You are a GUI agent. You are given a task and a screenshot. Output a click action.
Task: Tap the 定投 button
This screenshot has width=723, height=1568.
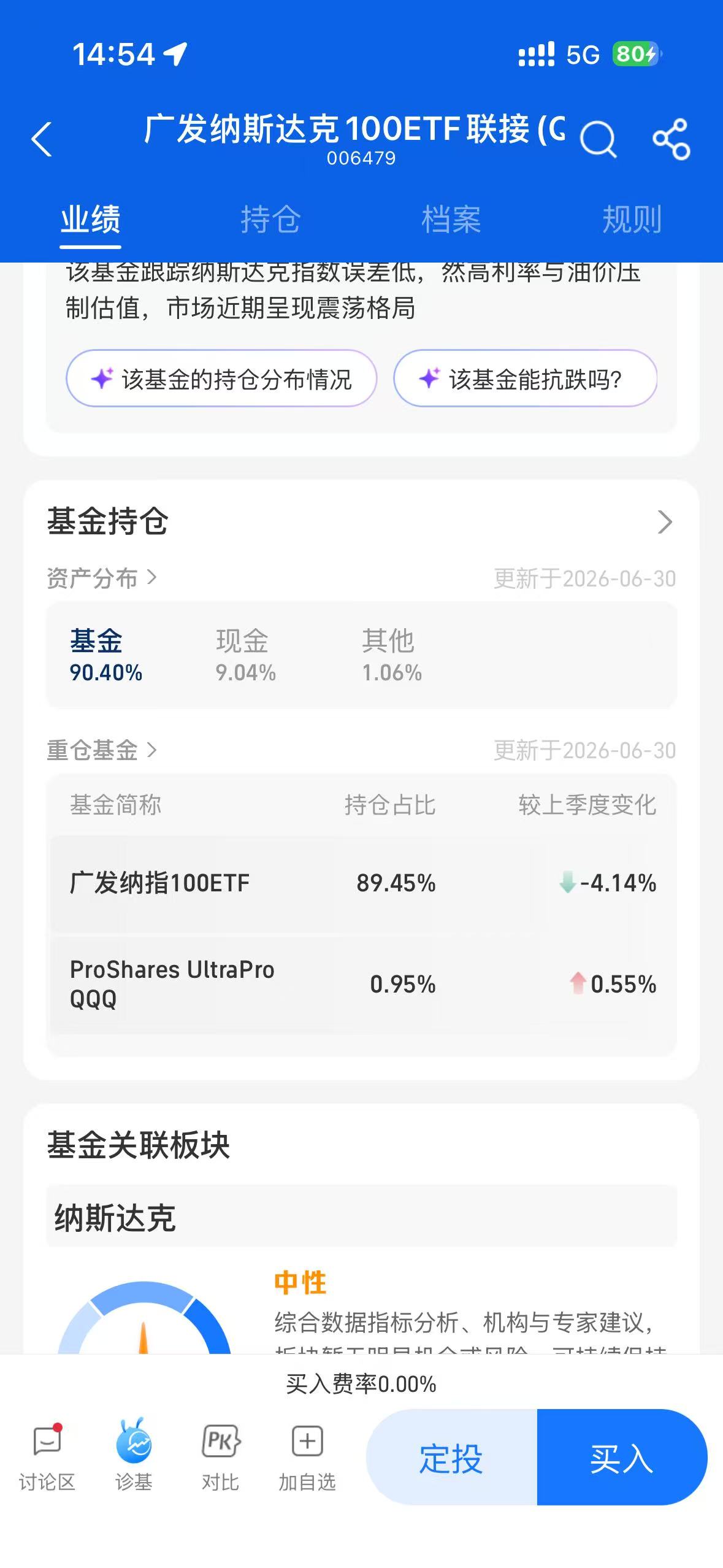[451, 1458]
